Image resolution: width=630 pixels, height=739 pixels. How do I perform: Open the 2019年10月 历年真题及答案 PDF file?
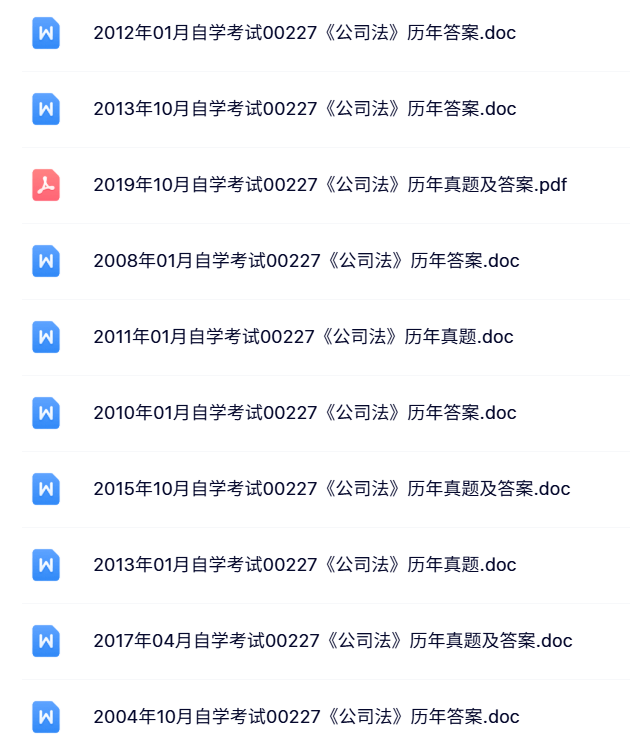tap(330, 185)
